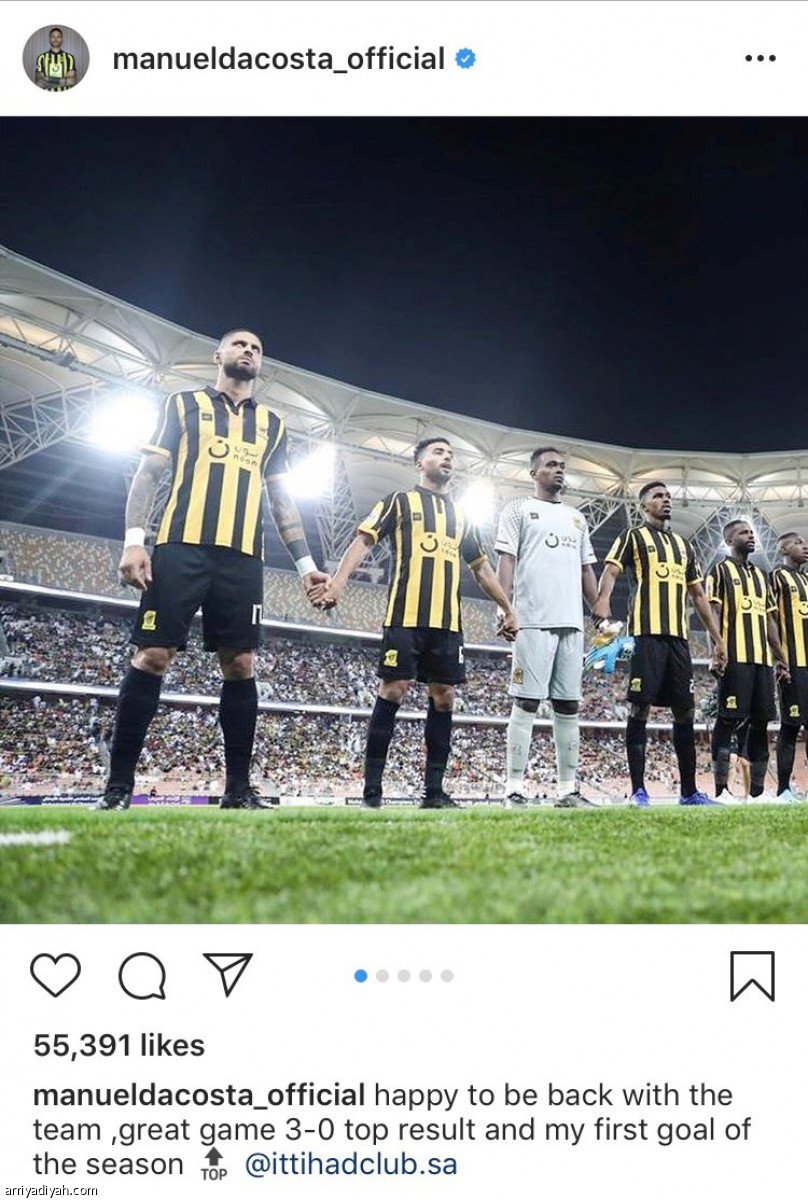Open the post's three-dot options menu
The height and width of the screenshot is (1200, 808).
click(x=760, y=59)
